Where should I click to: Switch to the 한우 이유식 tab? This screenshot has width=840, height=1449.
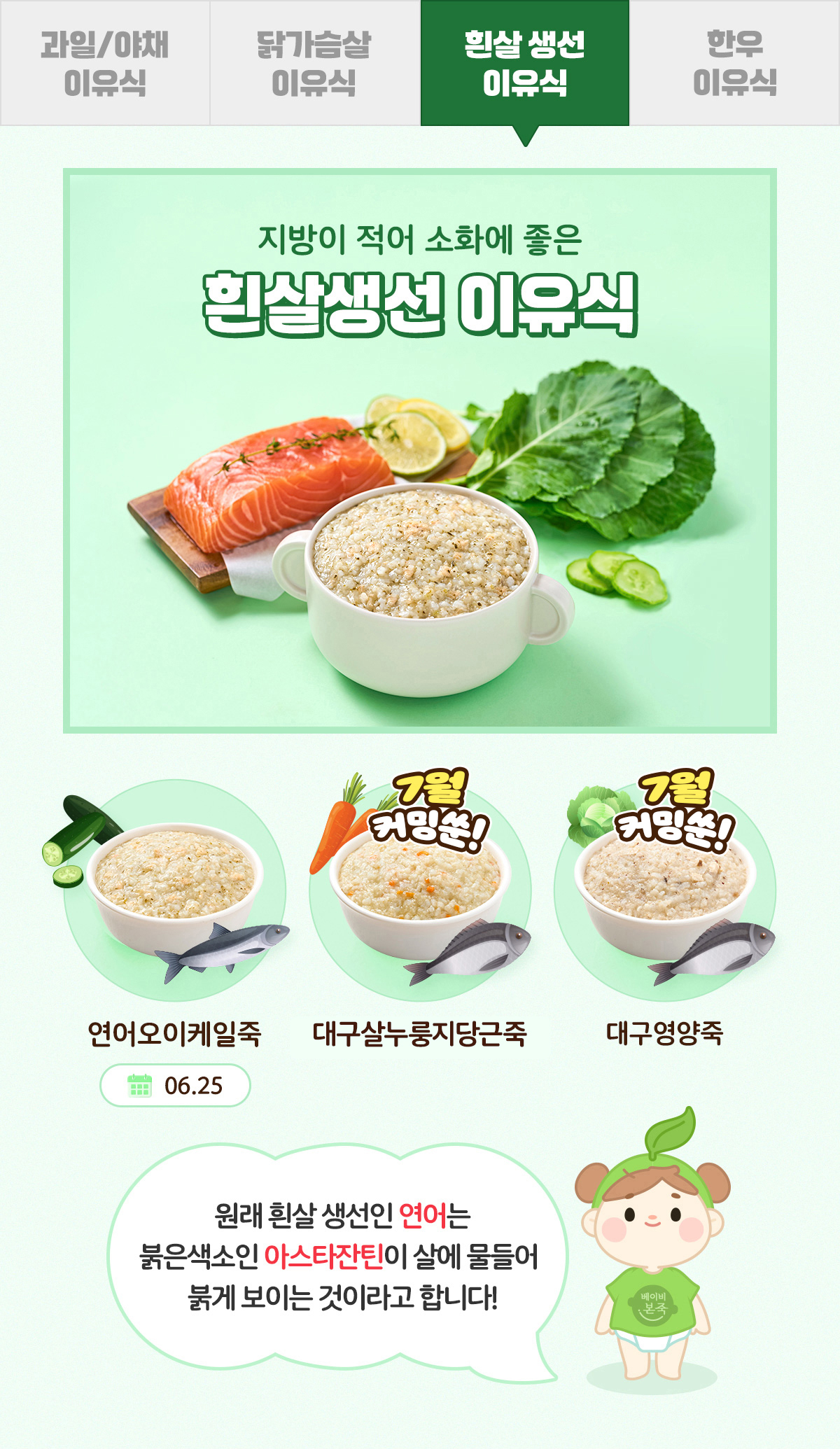(x=735, y=63)
